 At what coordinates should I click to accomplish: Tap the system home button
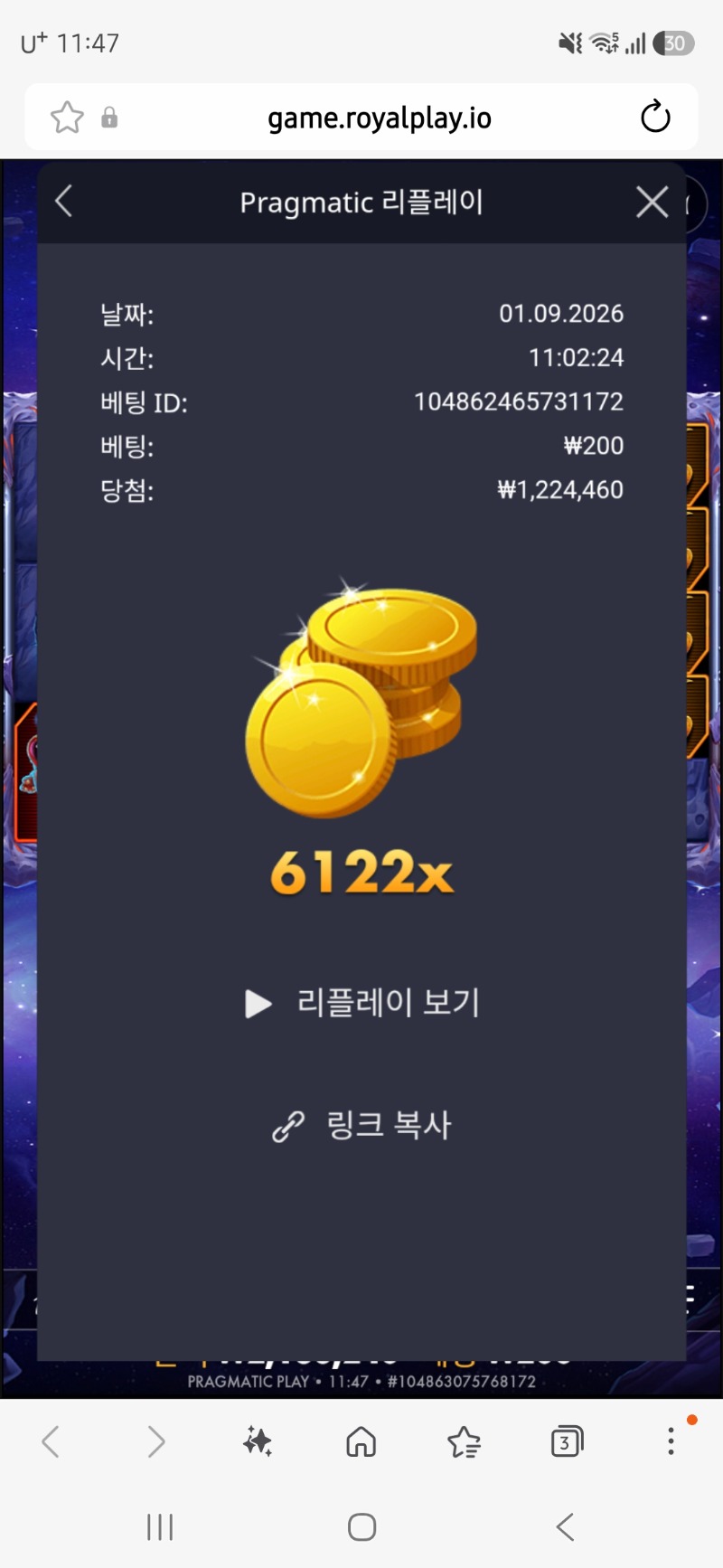pos(361,1527)
